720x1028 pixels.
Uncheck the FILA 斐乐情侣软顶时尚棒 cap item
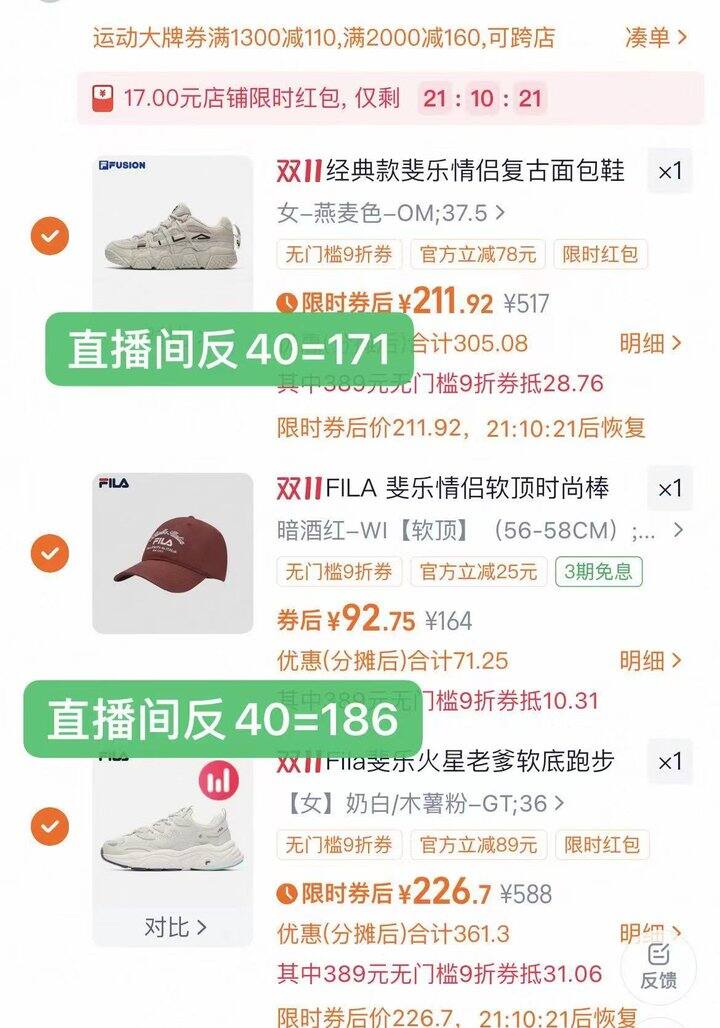(49, 552)
